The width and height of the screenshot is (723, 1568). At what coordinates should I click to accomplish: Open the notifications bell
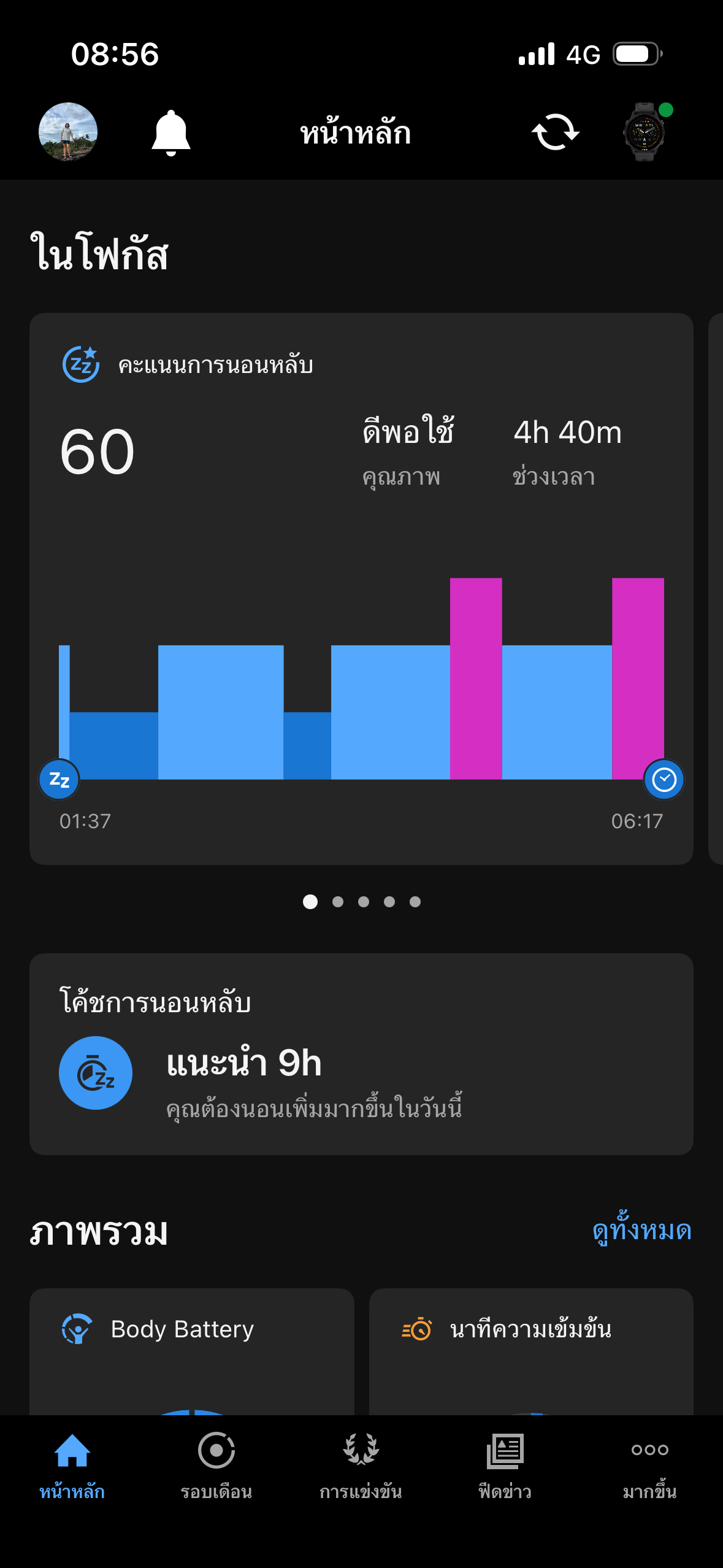click(x=171, y=133)
